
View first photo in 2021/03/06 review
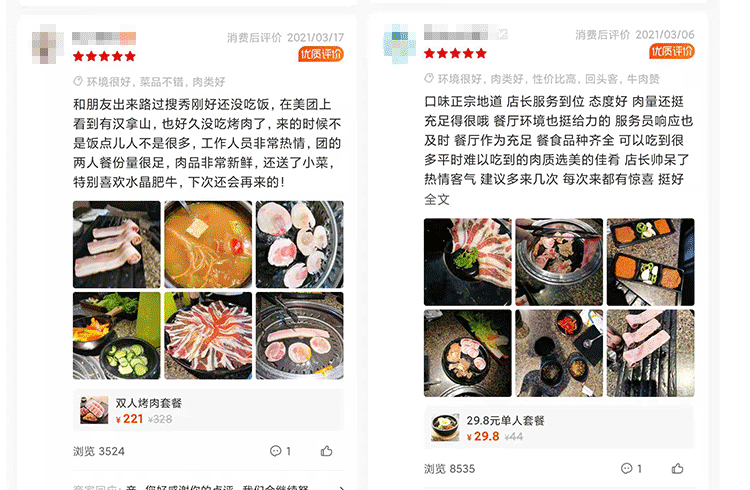pyautogui.click(x=467, y=261)
